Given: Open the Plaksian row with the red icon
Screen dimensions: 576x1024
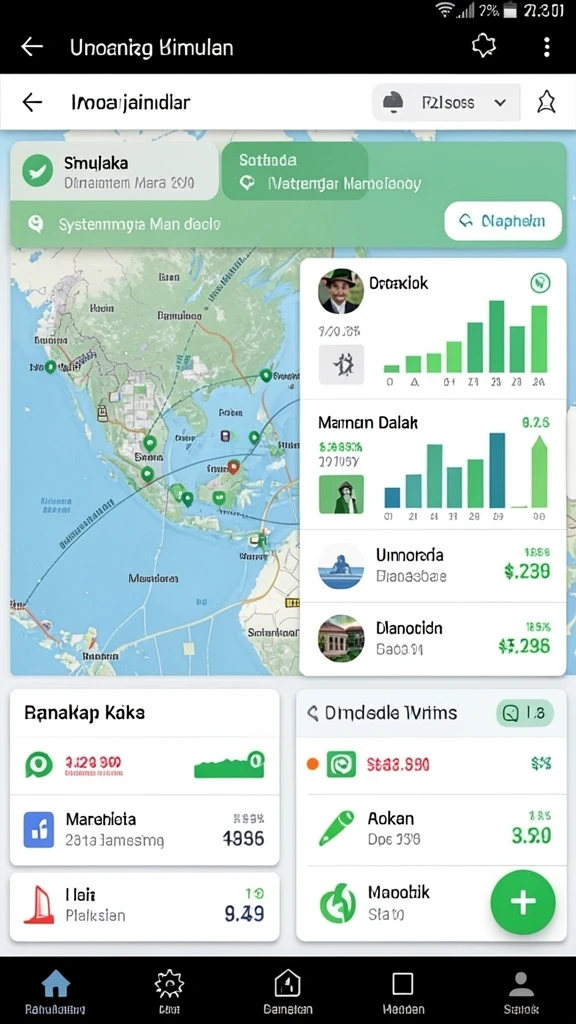Looking at the screenshot, I should pyautogui.click(x=144, y=906).
